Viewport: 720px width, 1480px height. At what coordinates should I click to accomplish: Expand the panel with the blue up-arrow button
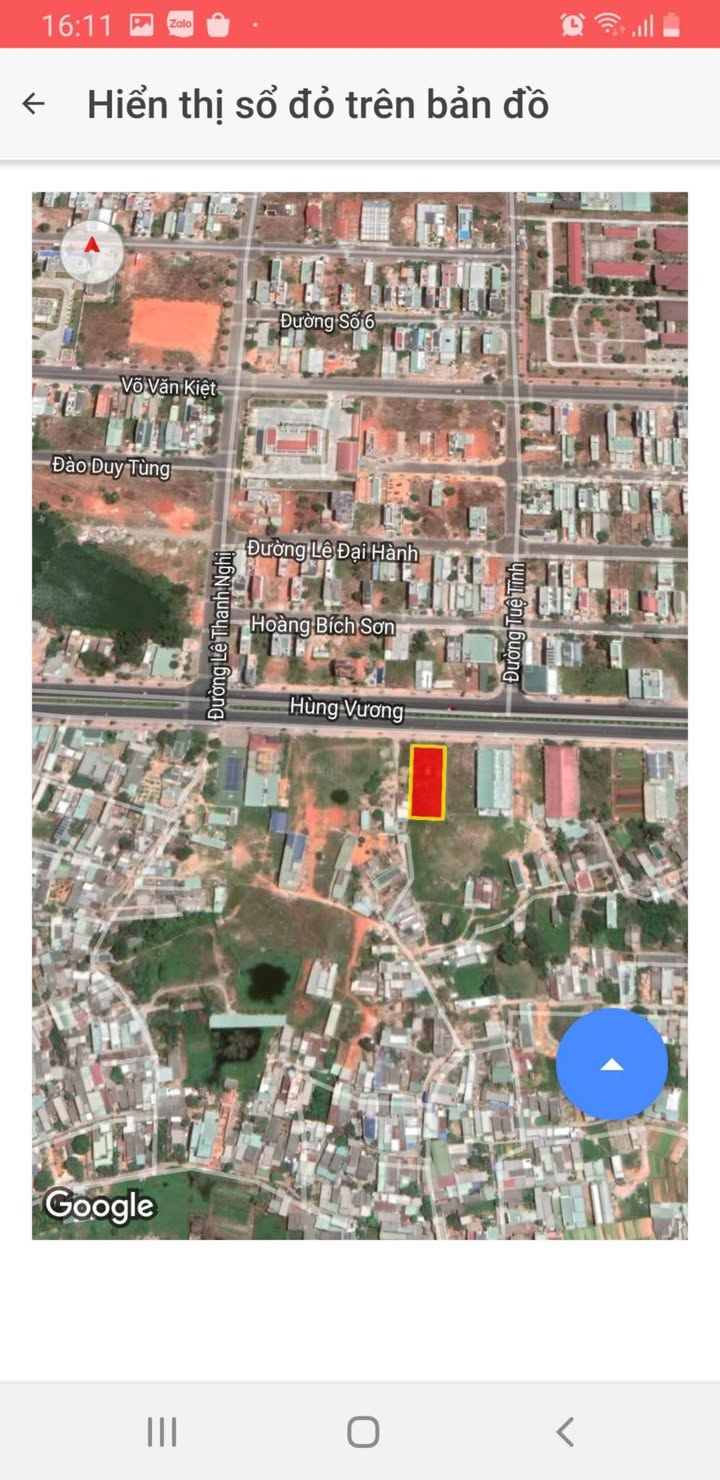click(611, 1064)
